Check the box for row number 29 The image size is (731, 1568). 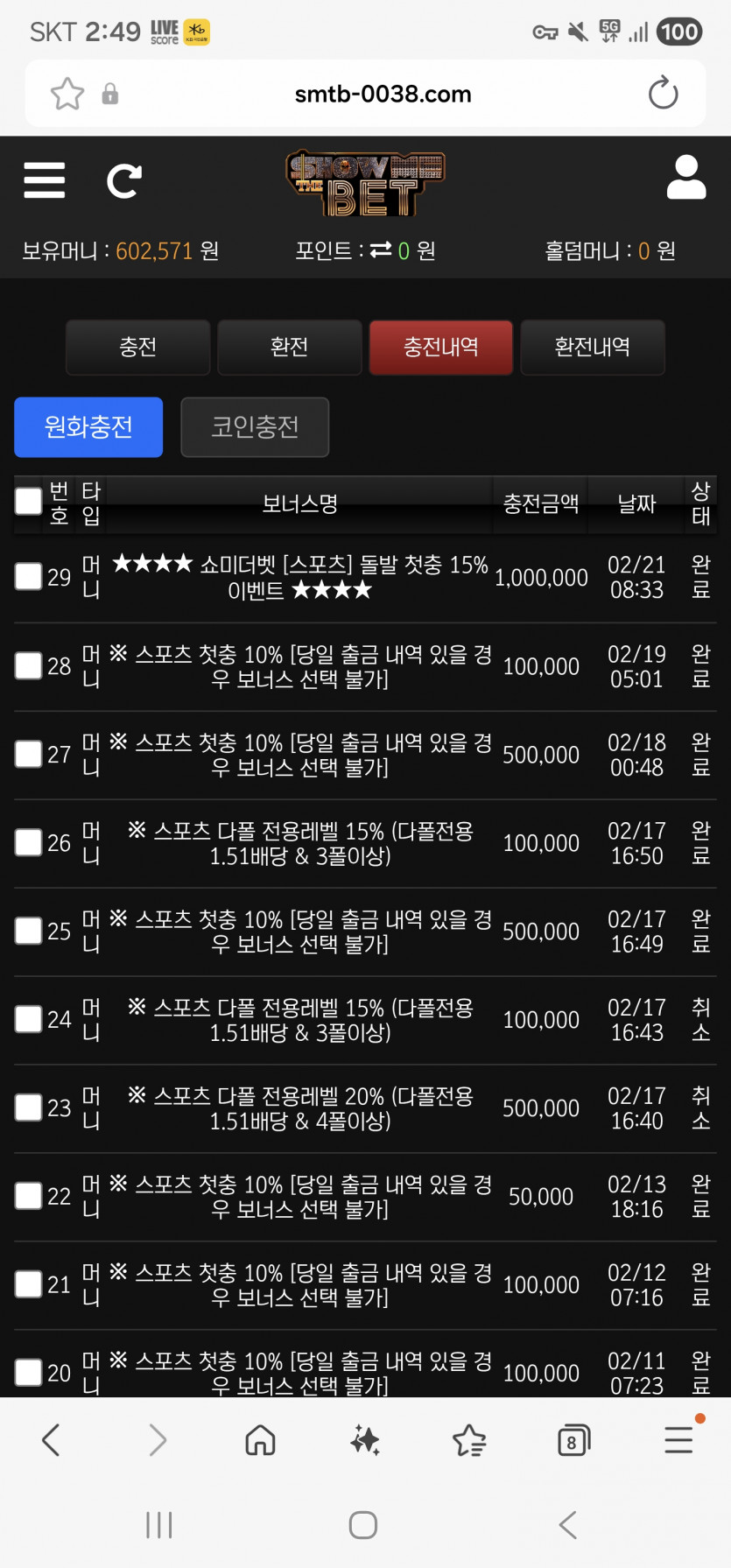(29, 577)
